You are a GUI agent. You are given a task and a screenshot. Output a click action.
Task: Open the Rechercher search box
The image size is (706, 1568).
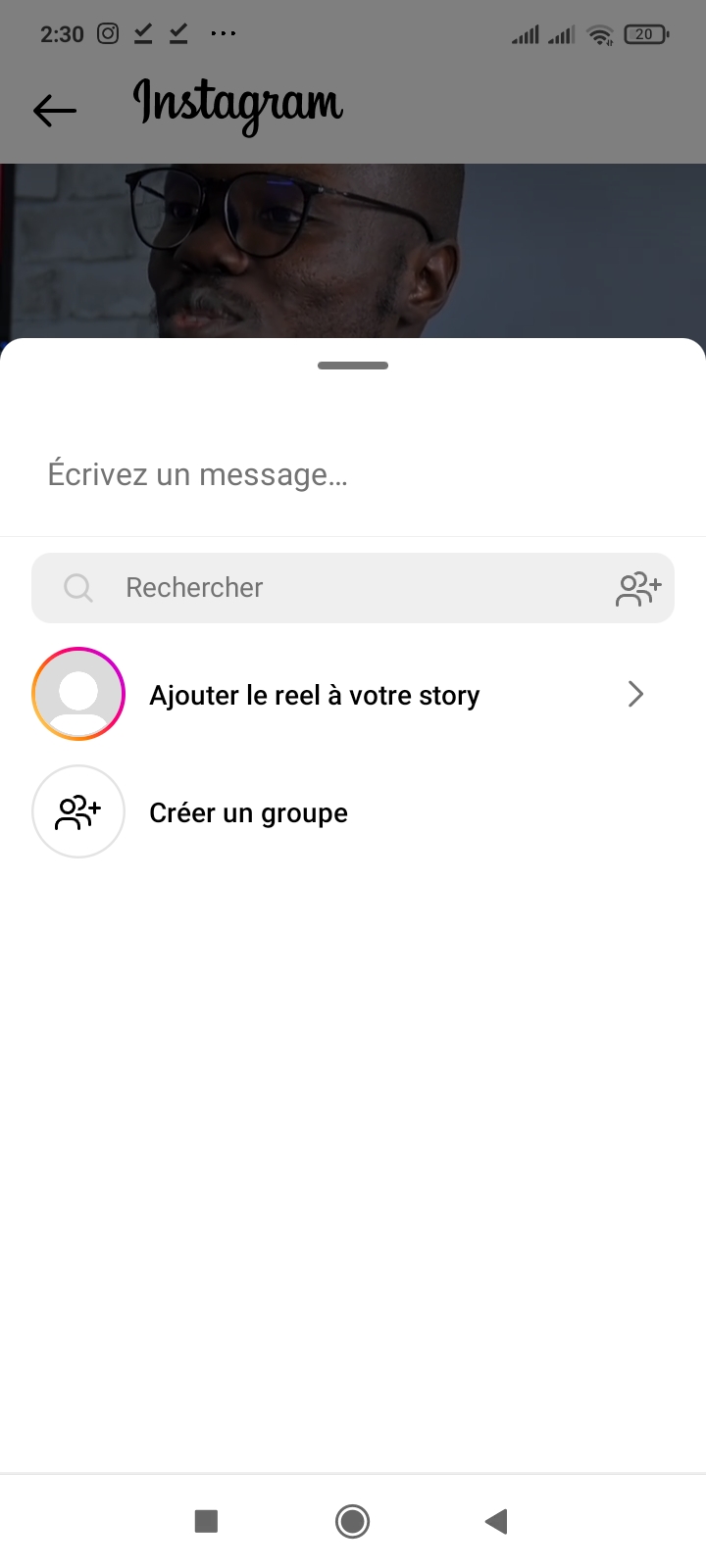tap(324, 588)
